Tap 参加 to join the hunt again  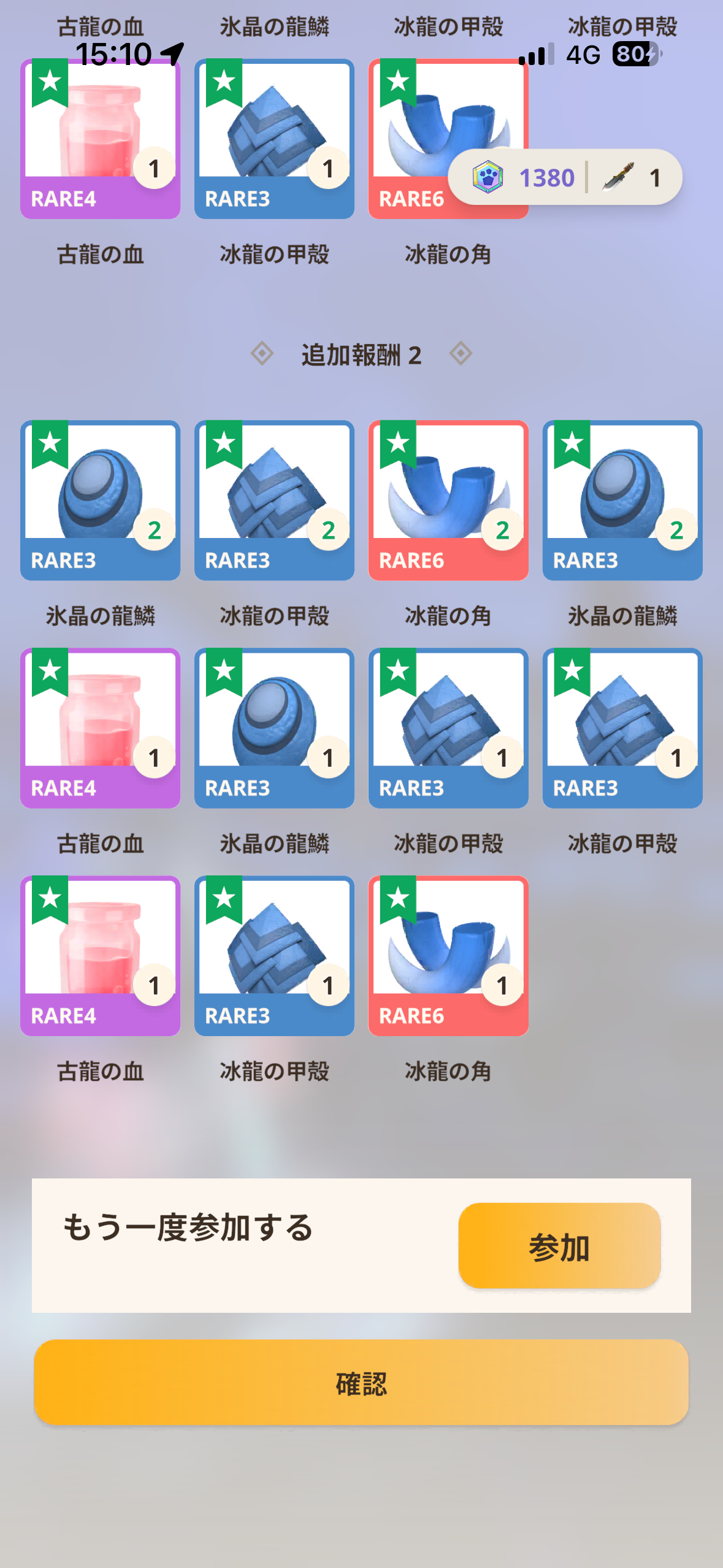559,1245
